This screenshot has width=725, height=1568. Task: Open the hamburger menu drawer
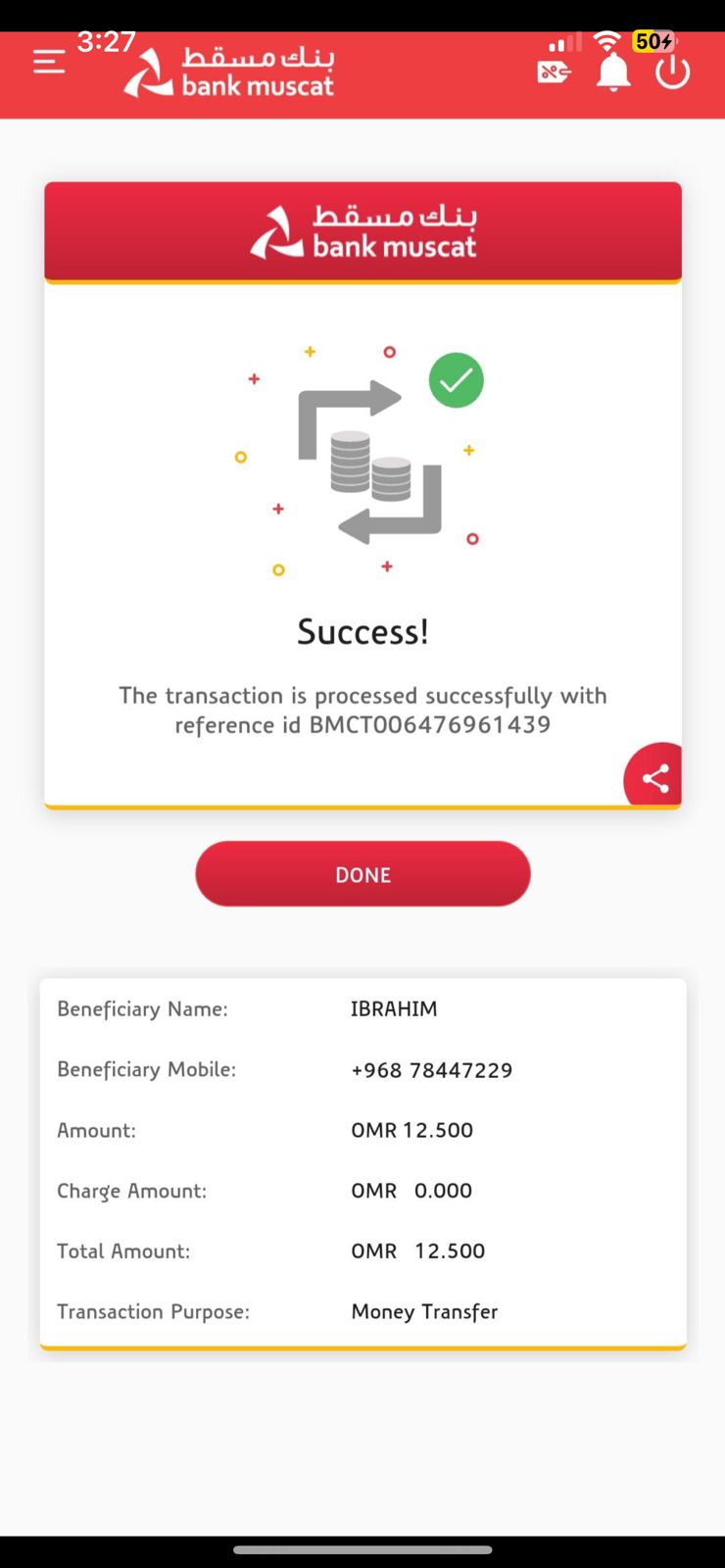click(x=49, y=63)
